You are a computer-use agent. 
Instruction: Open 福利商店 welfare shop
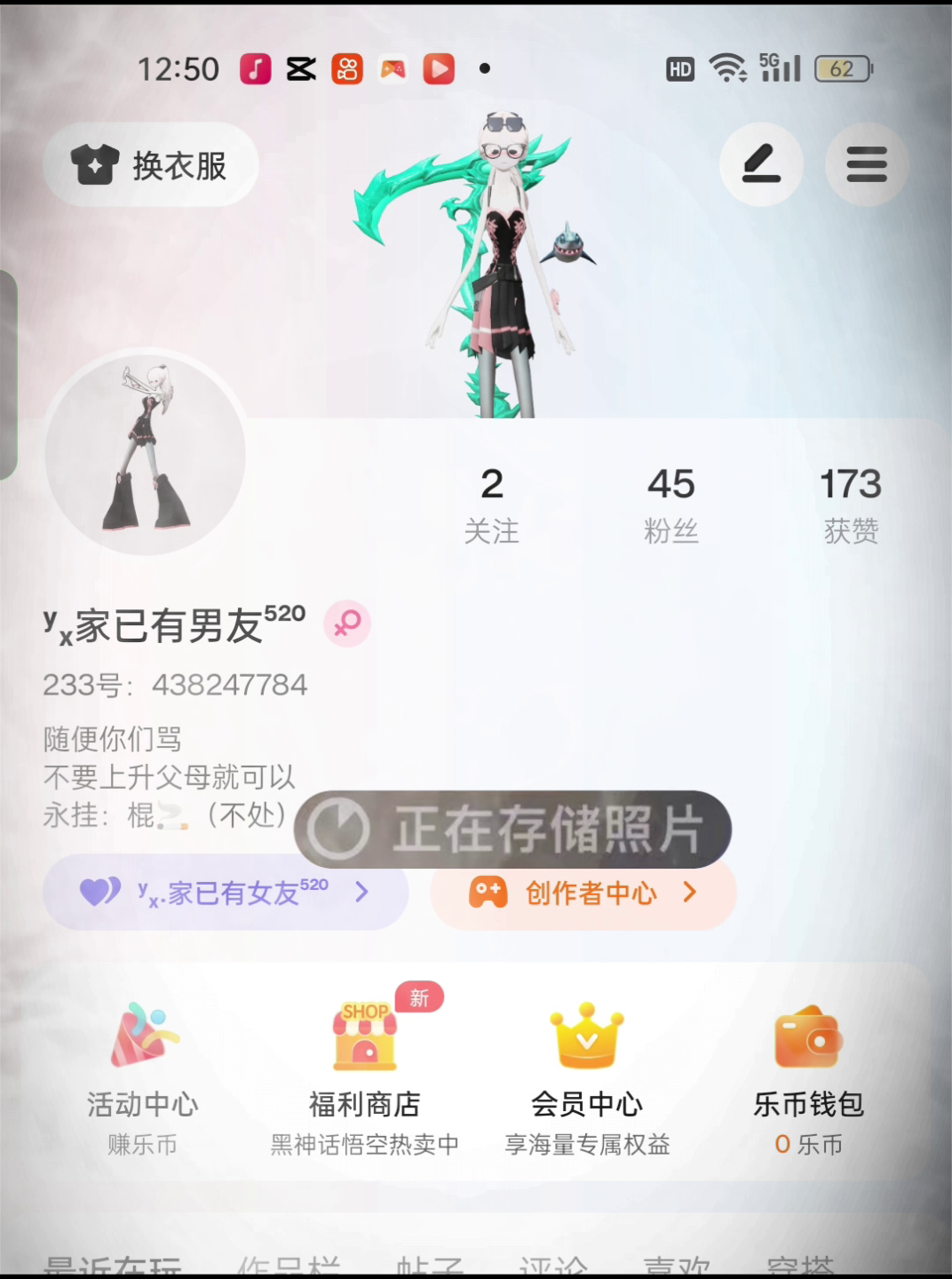pos(364,1076)
